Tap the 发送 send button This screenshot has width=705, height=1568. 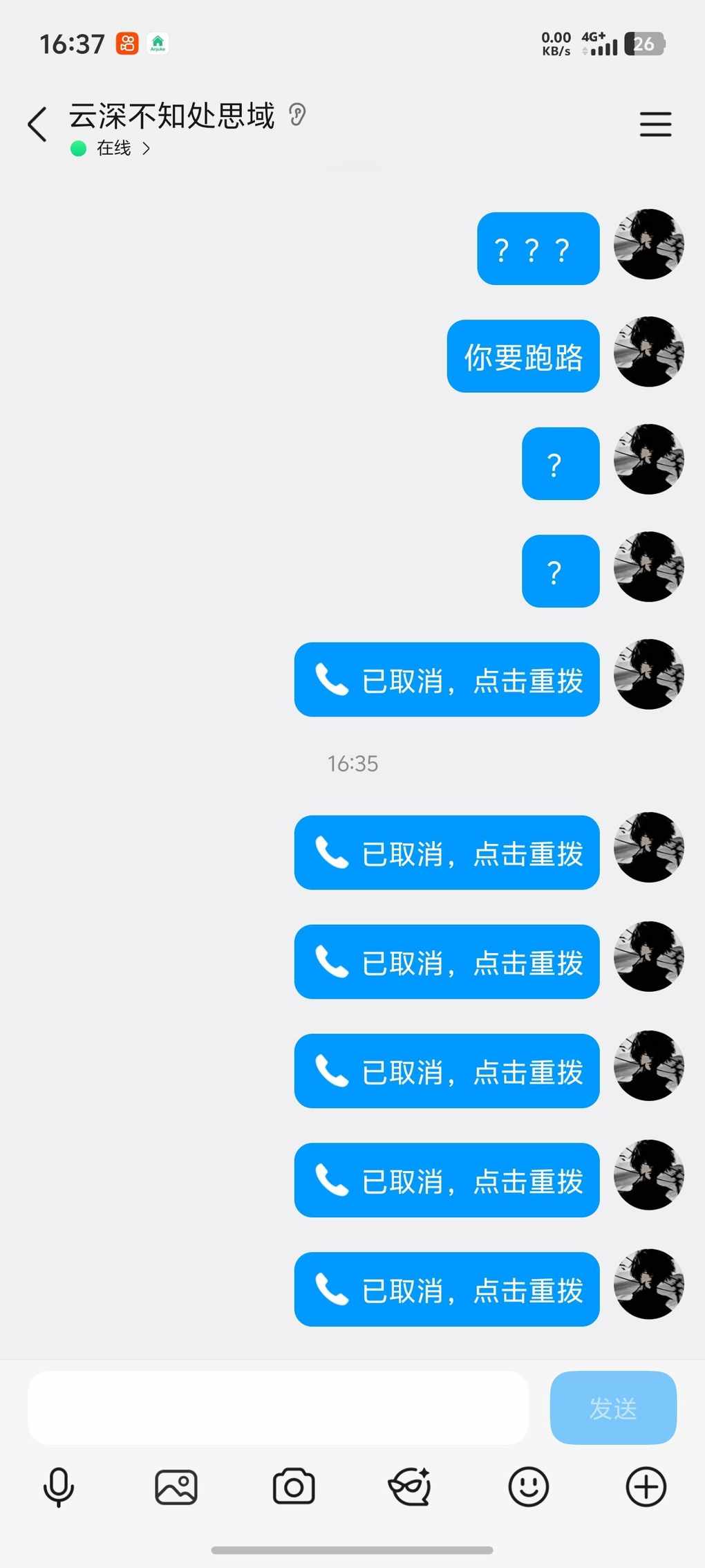pyautogui.click(x=612, y=1408)
